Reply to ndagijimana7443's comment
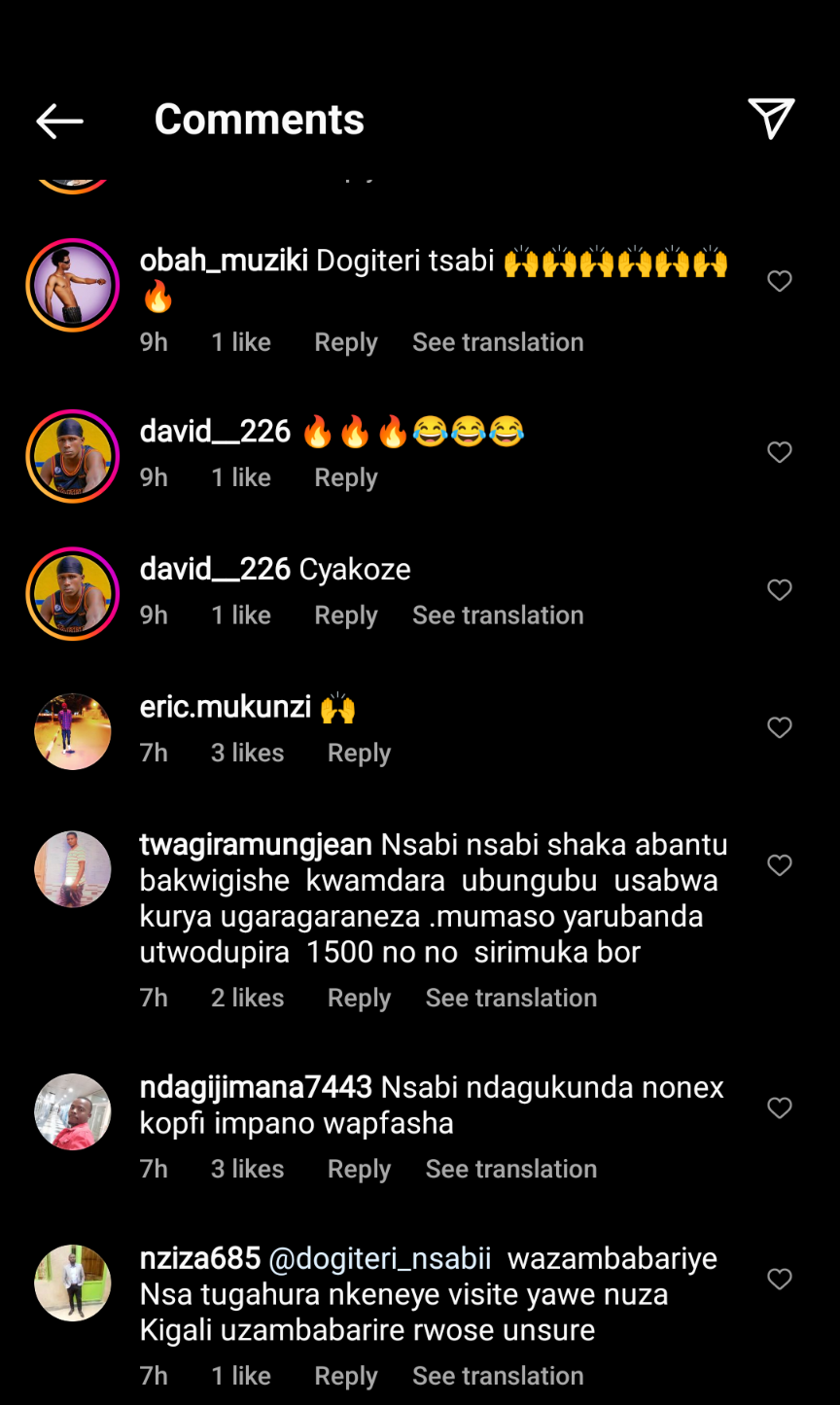The height and width of the screenshot is (1405, 840). point(359,1169)
